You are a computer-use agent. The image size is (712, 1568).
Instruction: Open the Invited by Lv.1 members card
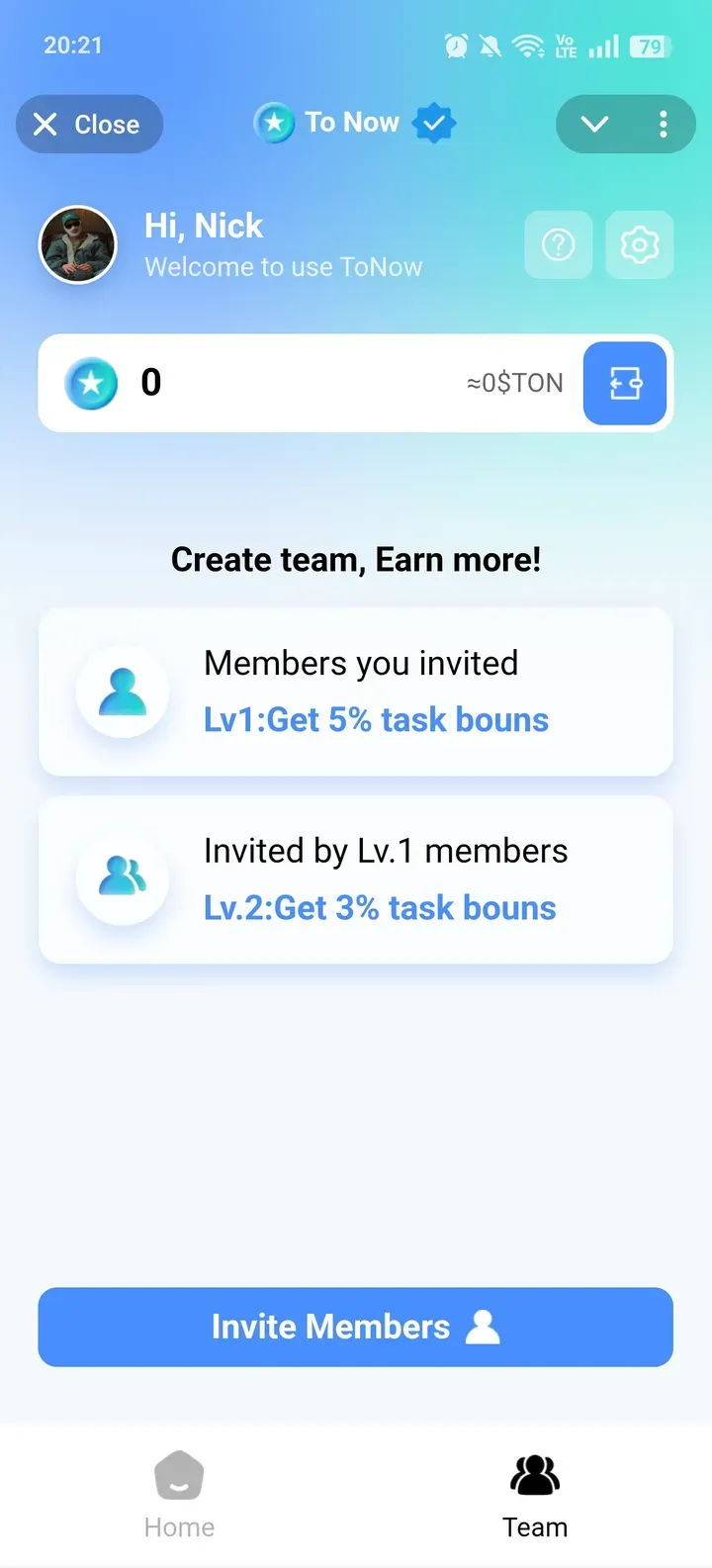(x=356, y=879)
